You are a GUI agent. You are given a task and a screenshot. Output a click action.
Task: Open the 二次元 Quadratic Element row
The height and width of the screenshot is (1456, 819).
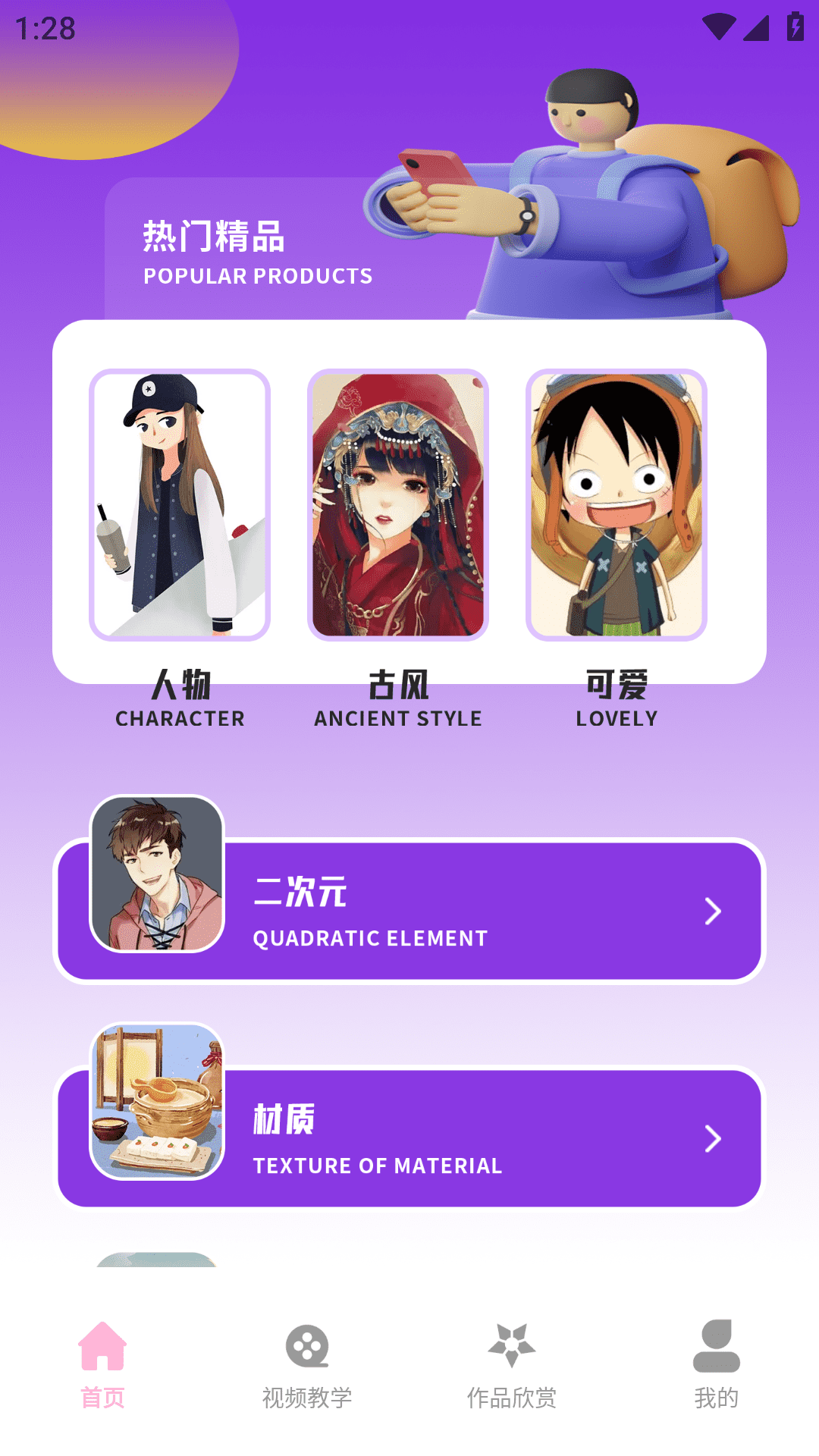tap(409, 911)
